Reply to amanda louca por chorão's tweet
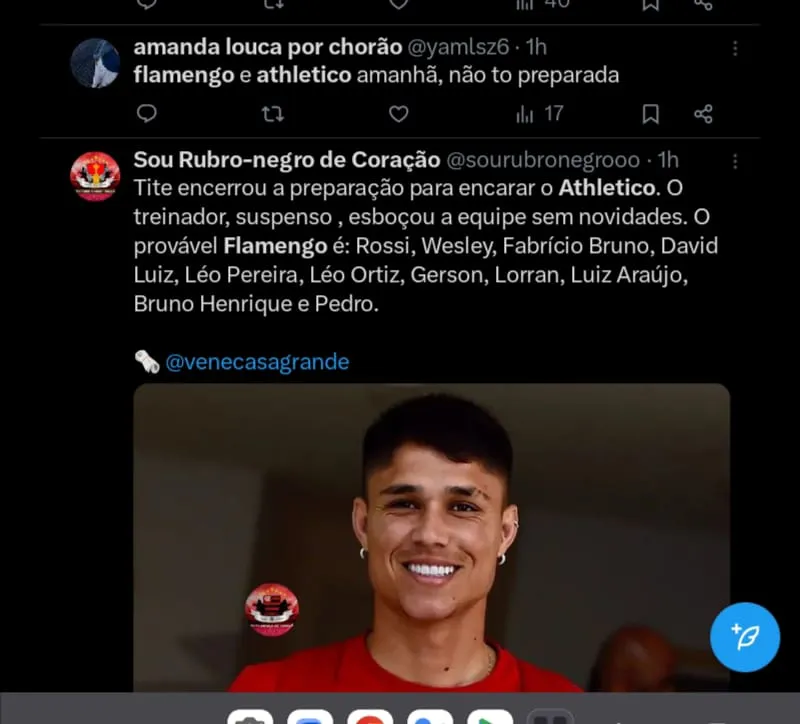Screen dimensions: 800x724 tap(147, 114)
